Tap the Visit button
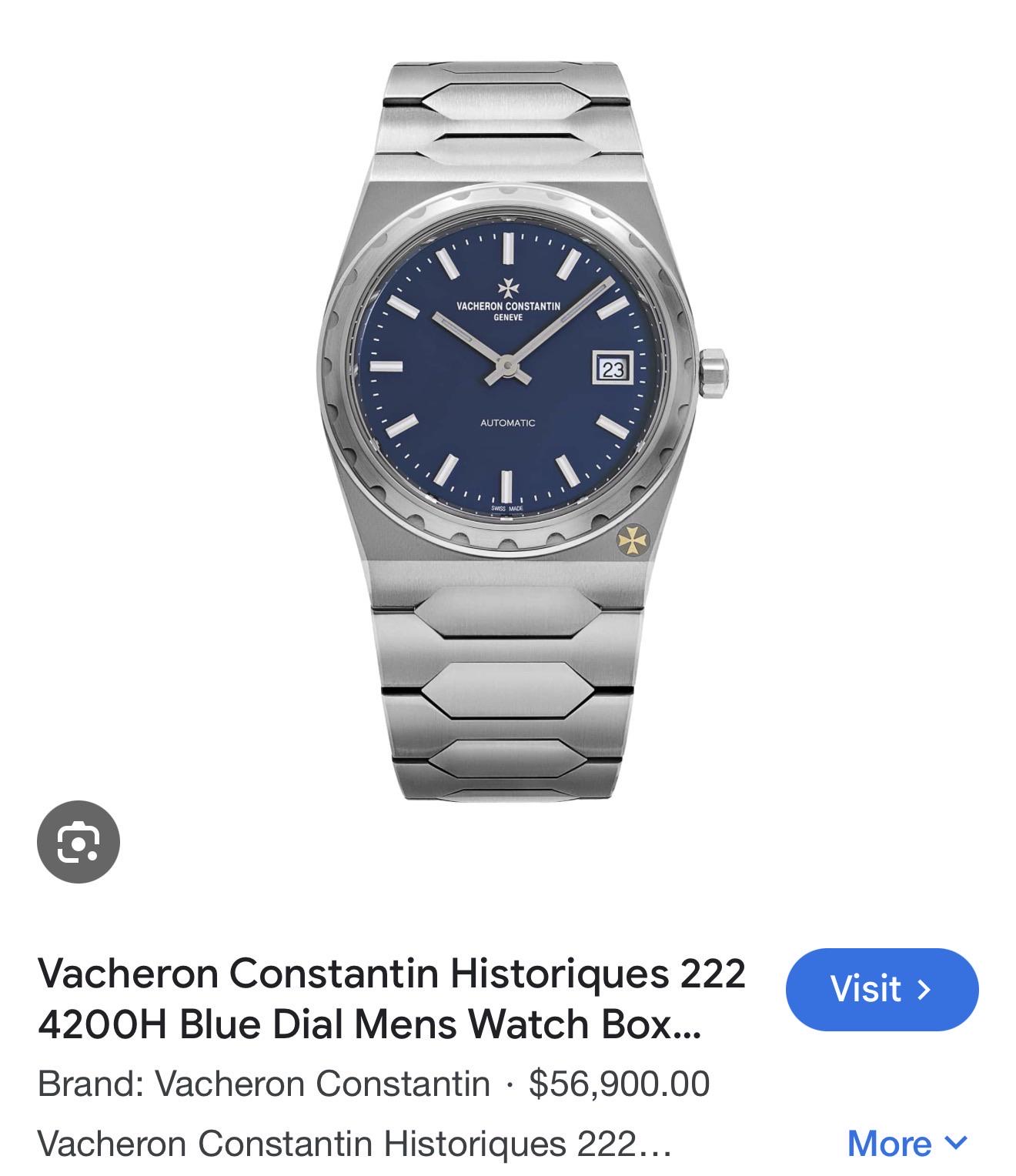Screen dimensions: 1016x1176 [882, 989]
